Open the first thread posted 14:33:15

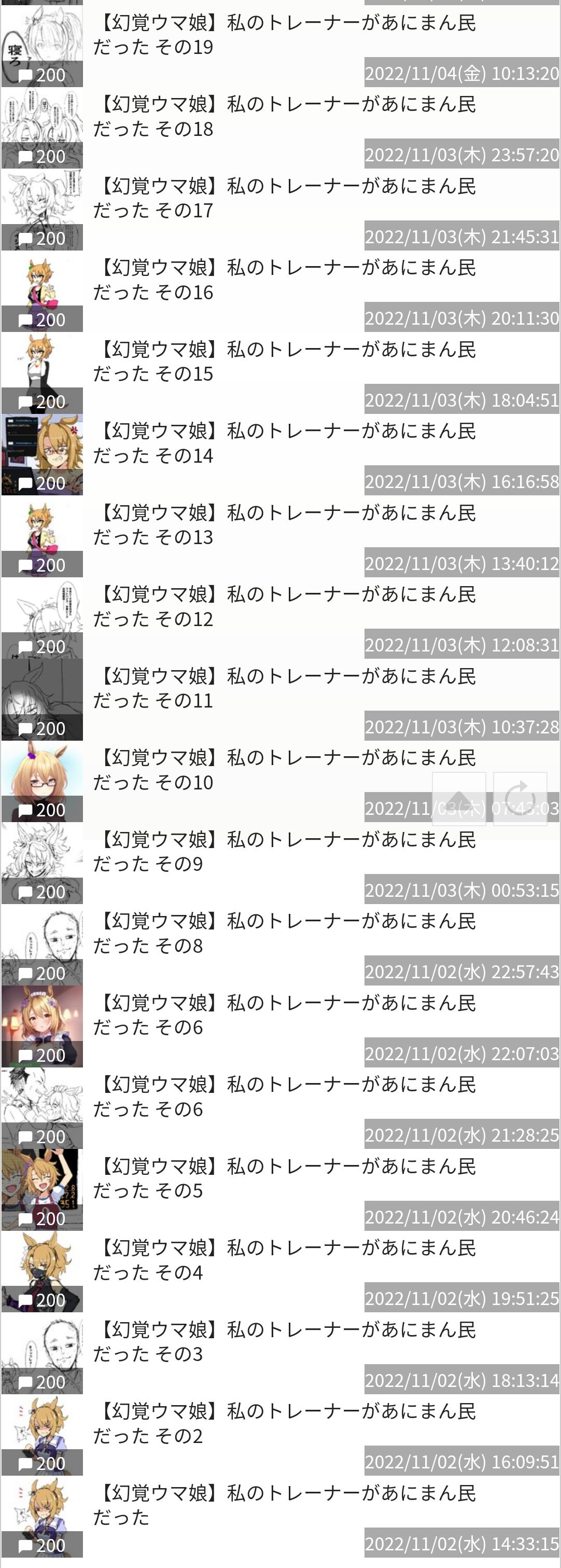[284, 1505]
